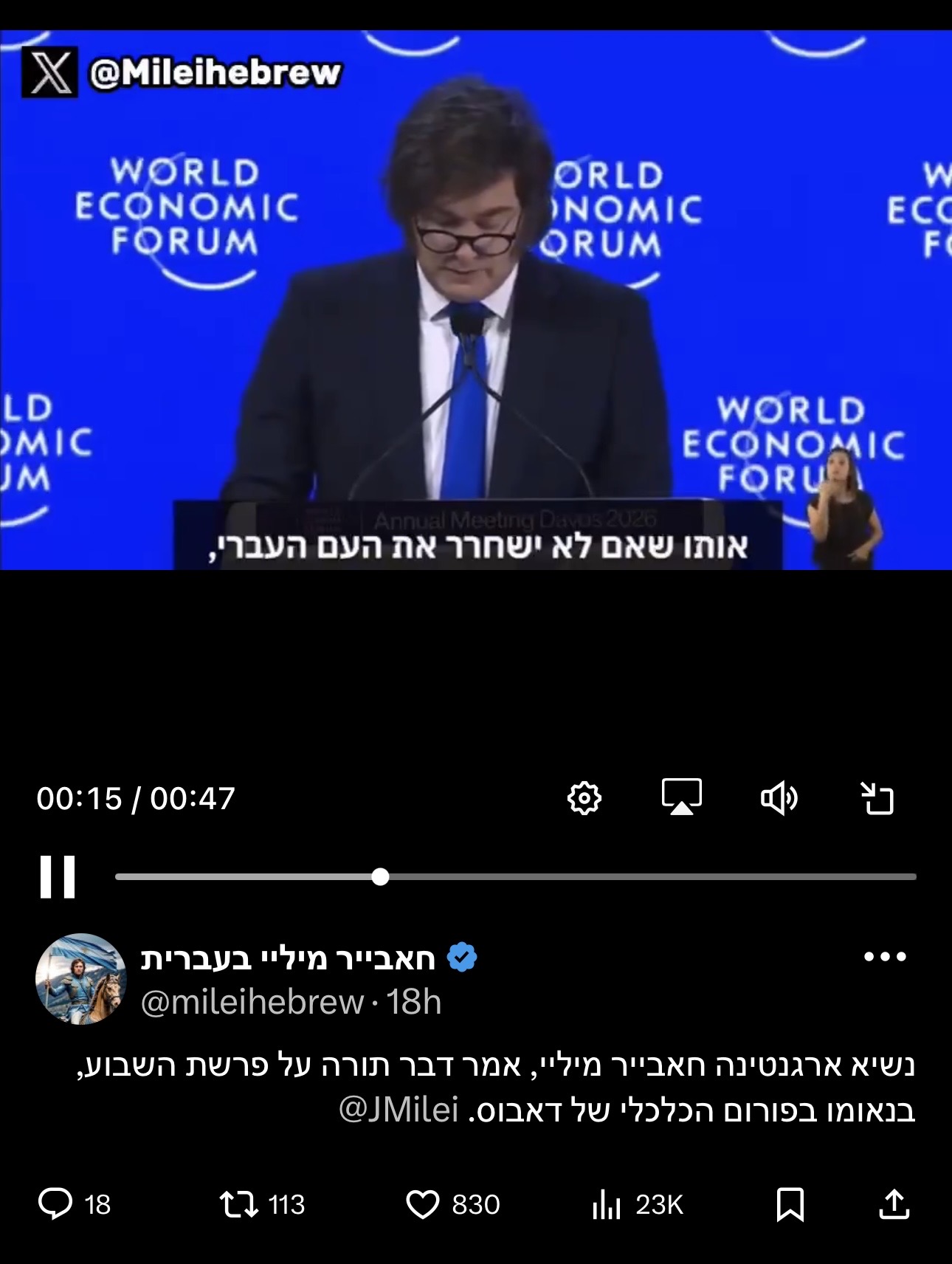
Task: Repost this tweet with 113 reposts
Action: tap(239, 1204)
